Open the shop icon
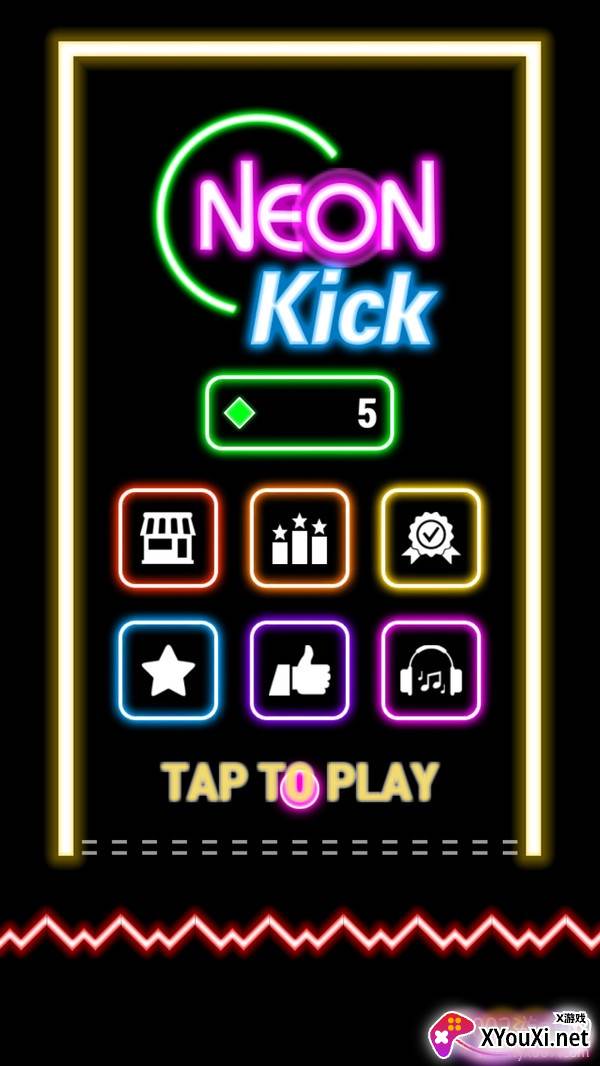Screen dimensions: 600x1066 pos(168,538)
